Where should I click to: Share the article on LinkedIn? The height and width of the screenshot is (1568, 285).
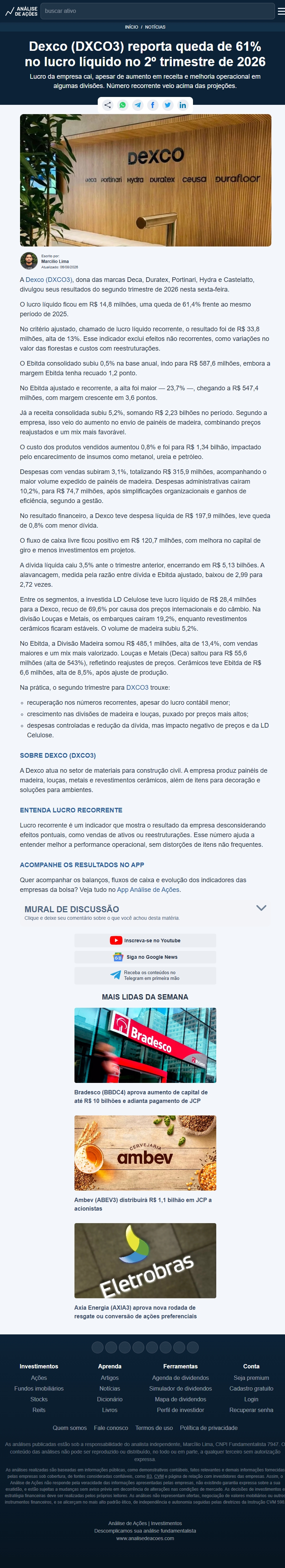tap(182, 105)
